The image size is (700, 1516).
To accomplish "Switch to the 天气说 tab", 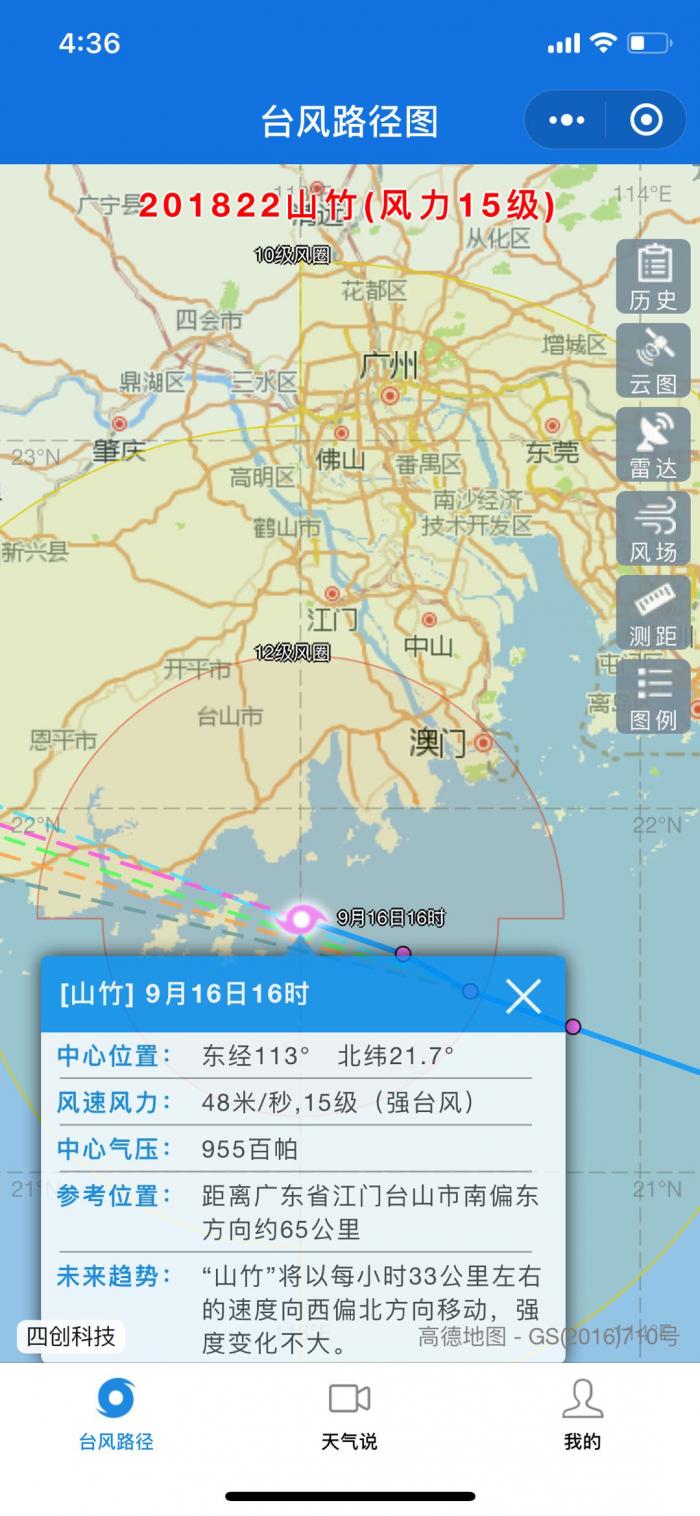I will (x=349, y=1414).
